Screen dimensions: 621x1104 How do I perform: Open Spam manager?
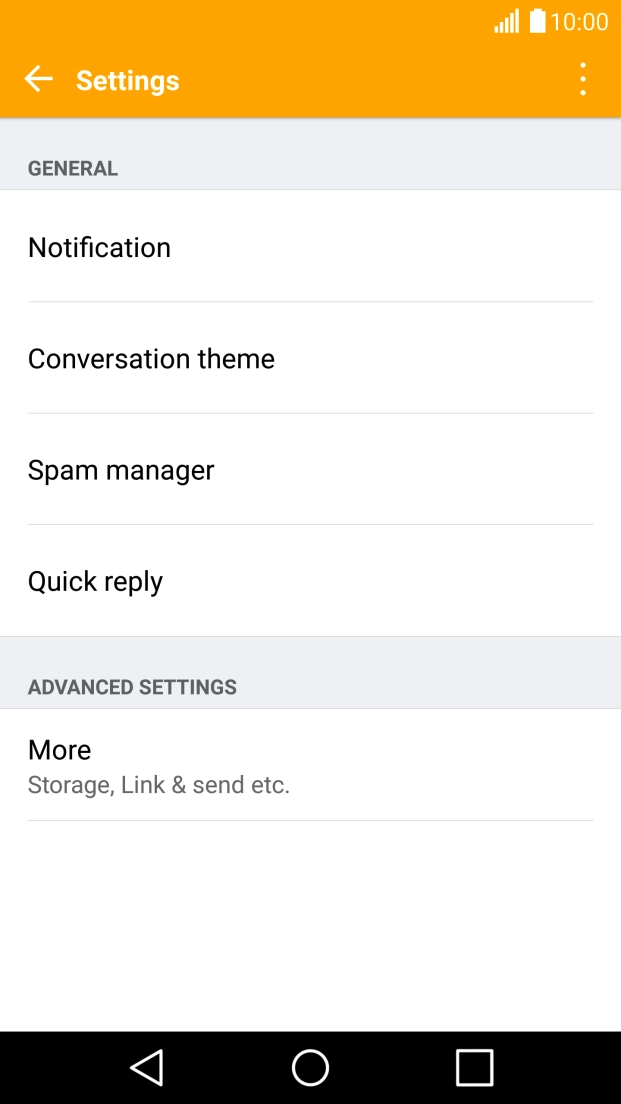tap(310, 470)
